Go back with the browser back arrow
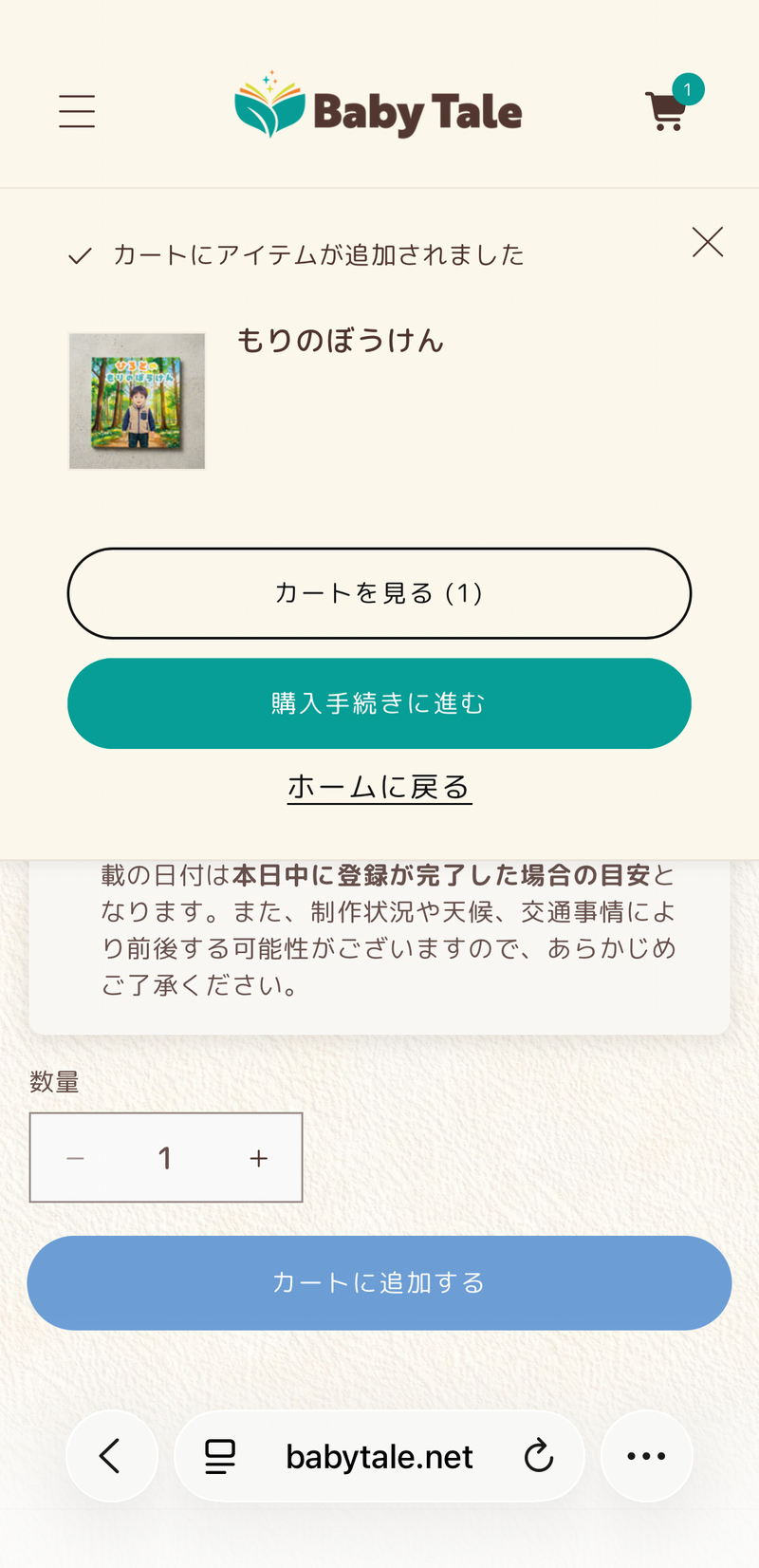759x1568 pixels. click(111, 1456)
